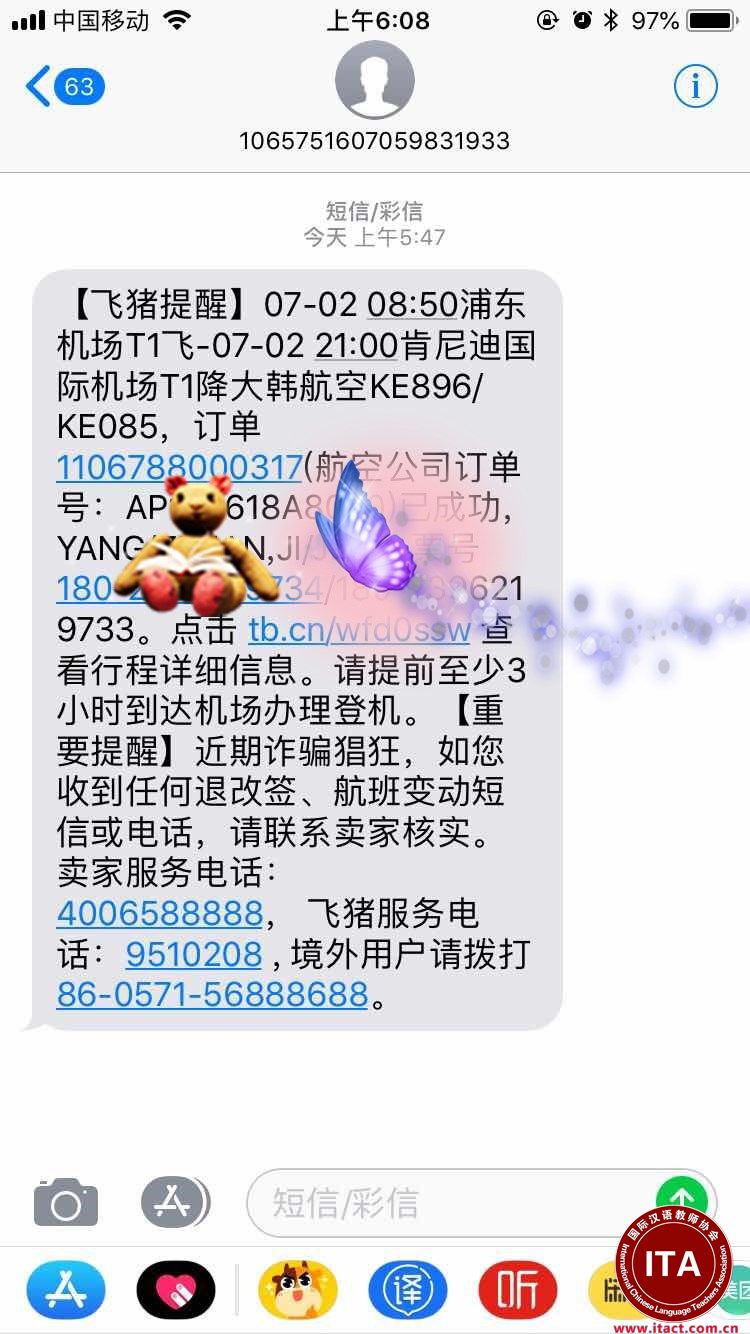Screen dimensions: 750x1334
Task: Open the tb.cn/wfd0ssw itinerary link
Action: point(358,629)
